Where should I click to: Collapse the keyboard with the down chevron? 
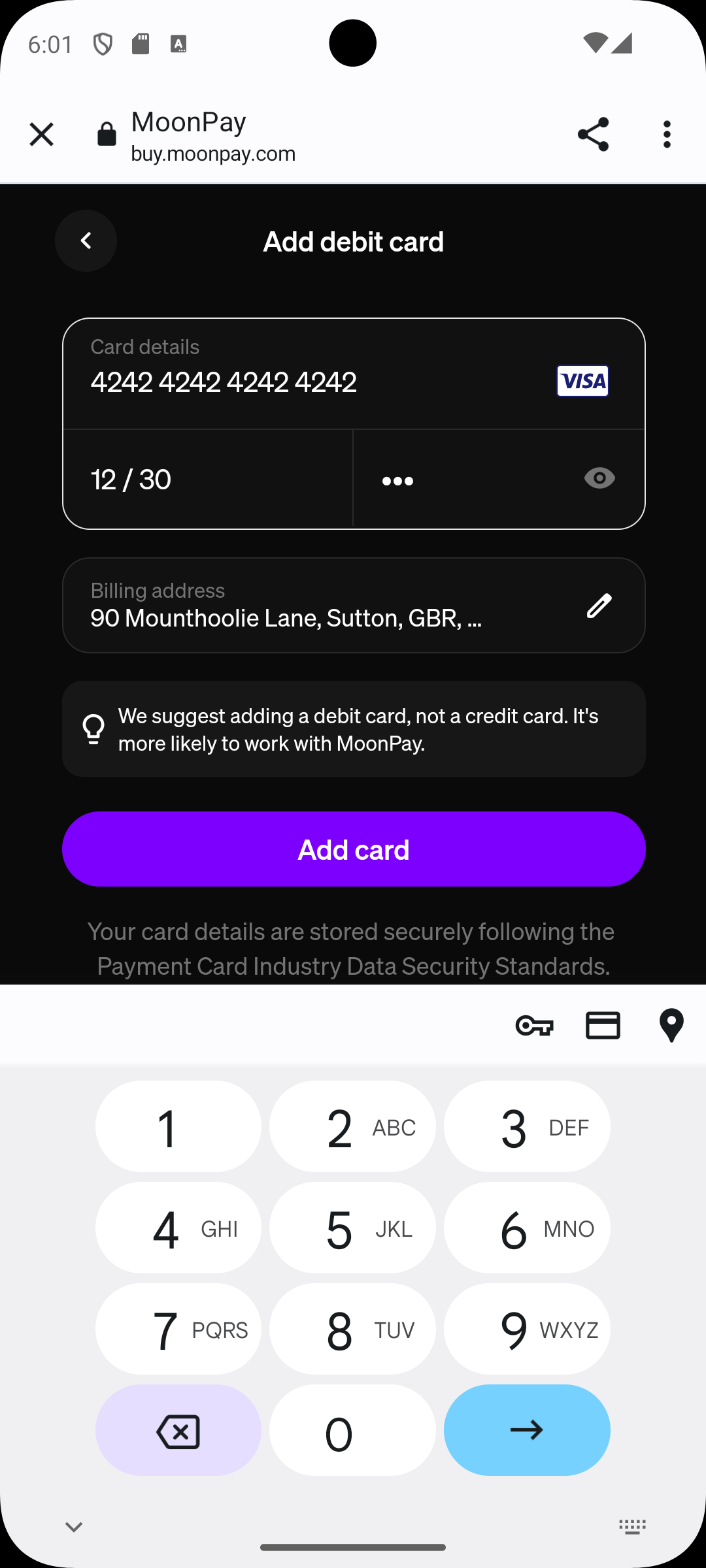click(x=73, y=1527)
